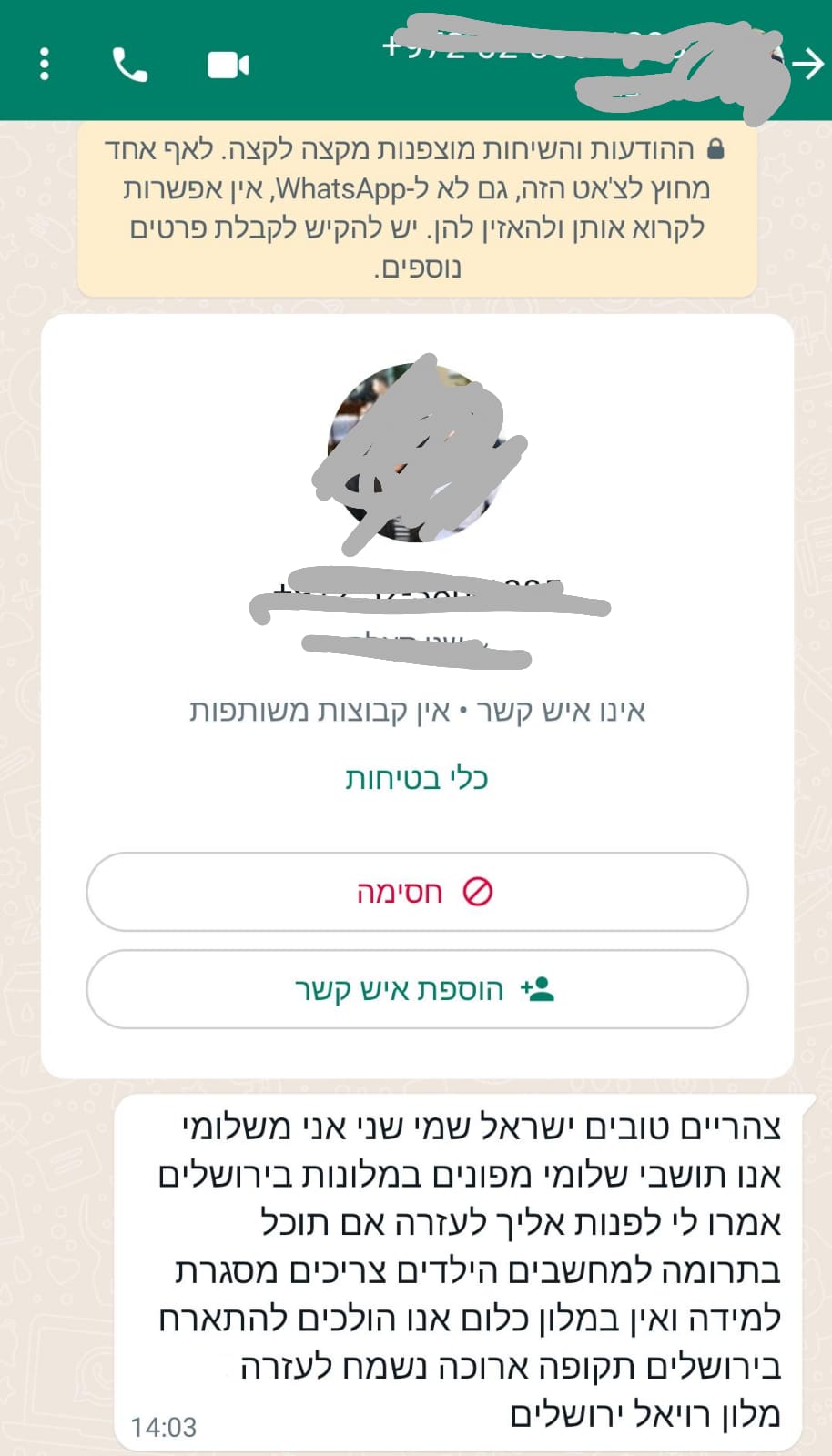The image size is (832, 1456).
Task: Open the safety tools link (כלי בטיחות)
Action: point(417,779)
